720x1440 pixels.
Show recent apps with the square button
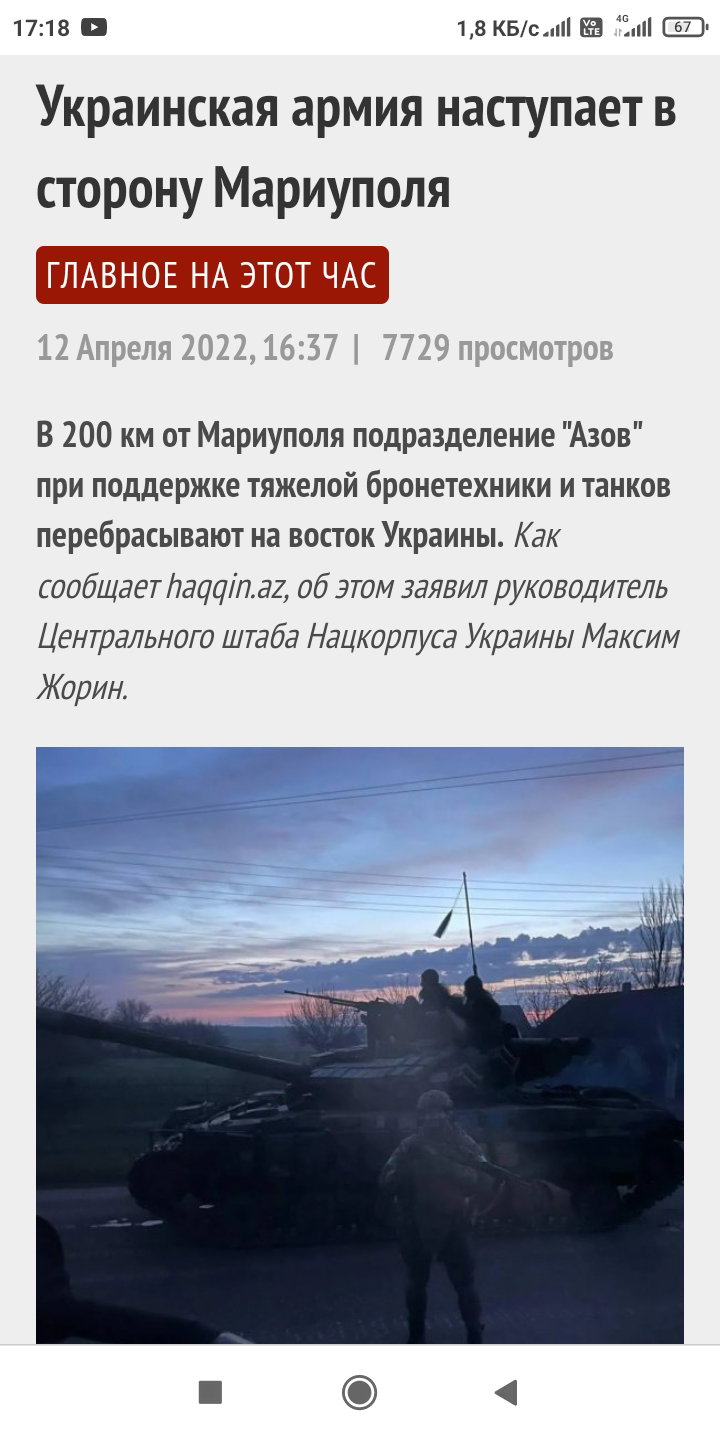[x=210, y=1392]
